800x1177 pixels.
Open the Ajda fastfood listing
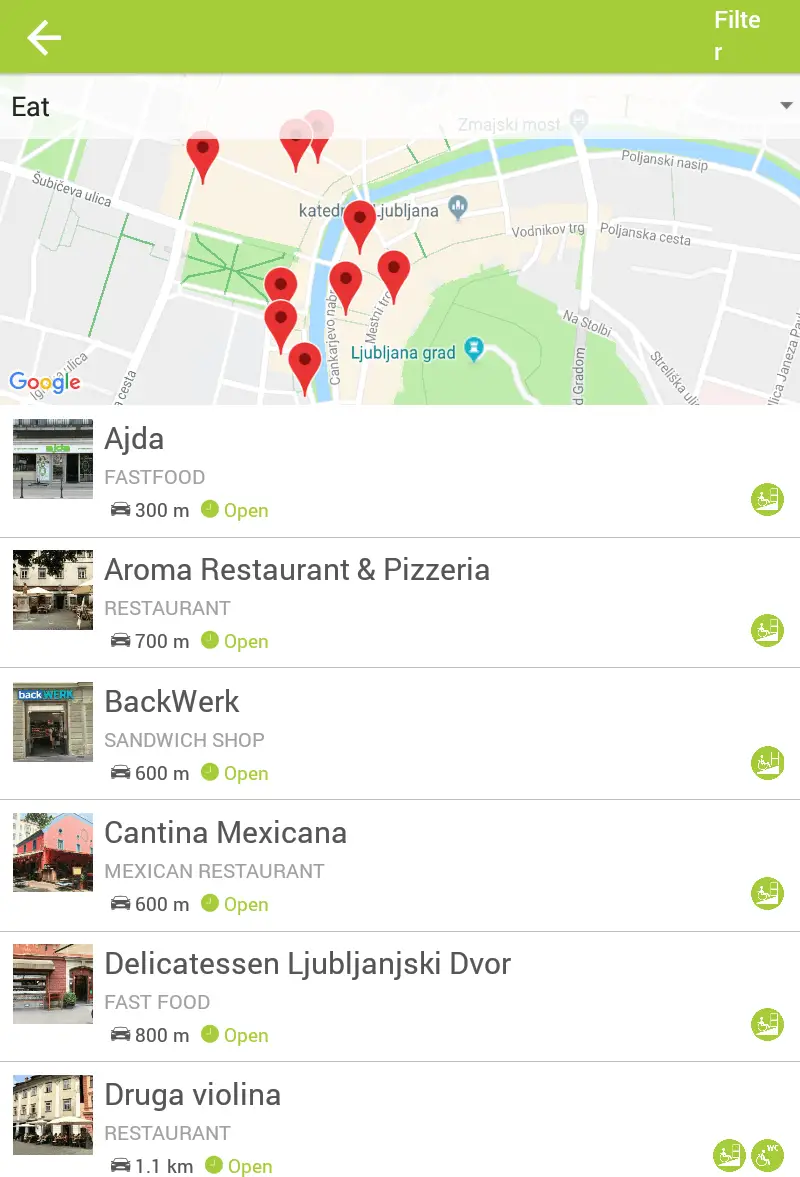[x=400, y=472]
